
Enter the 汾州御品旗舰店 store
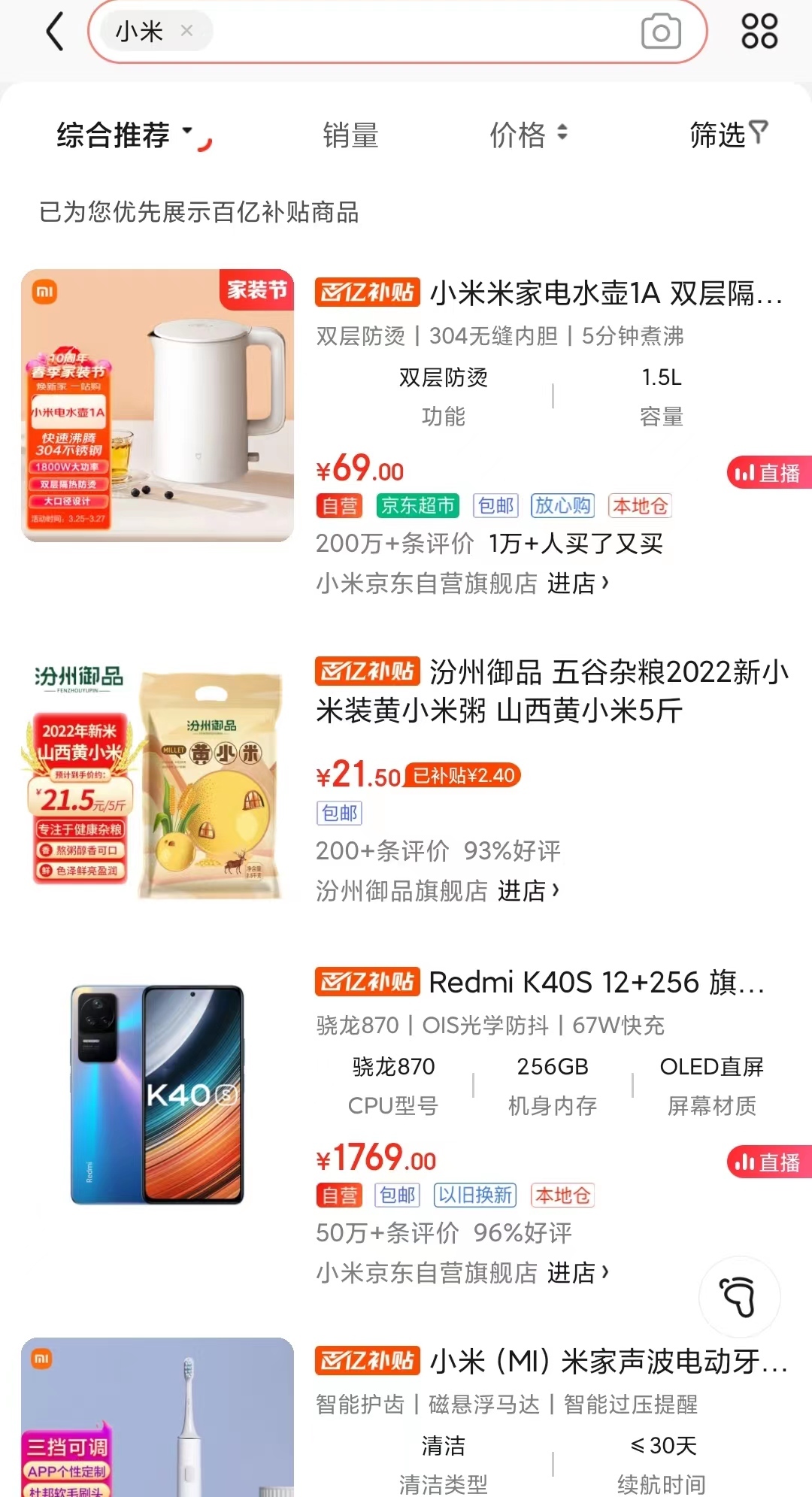point(528,891)
